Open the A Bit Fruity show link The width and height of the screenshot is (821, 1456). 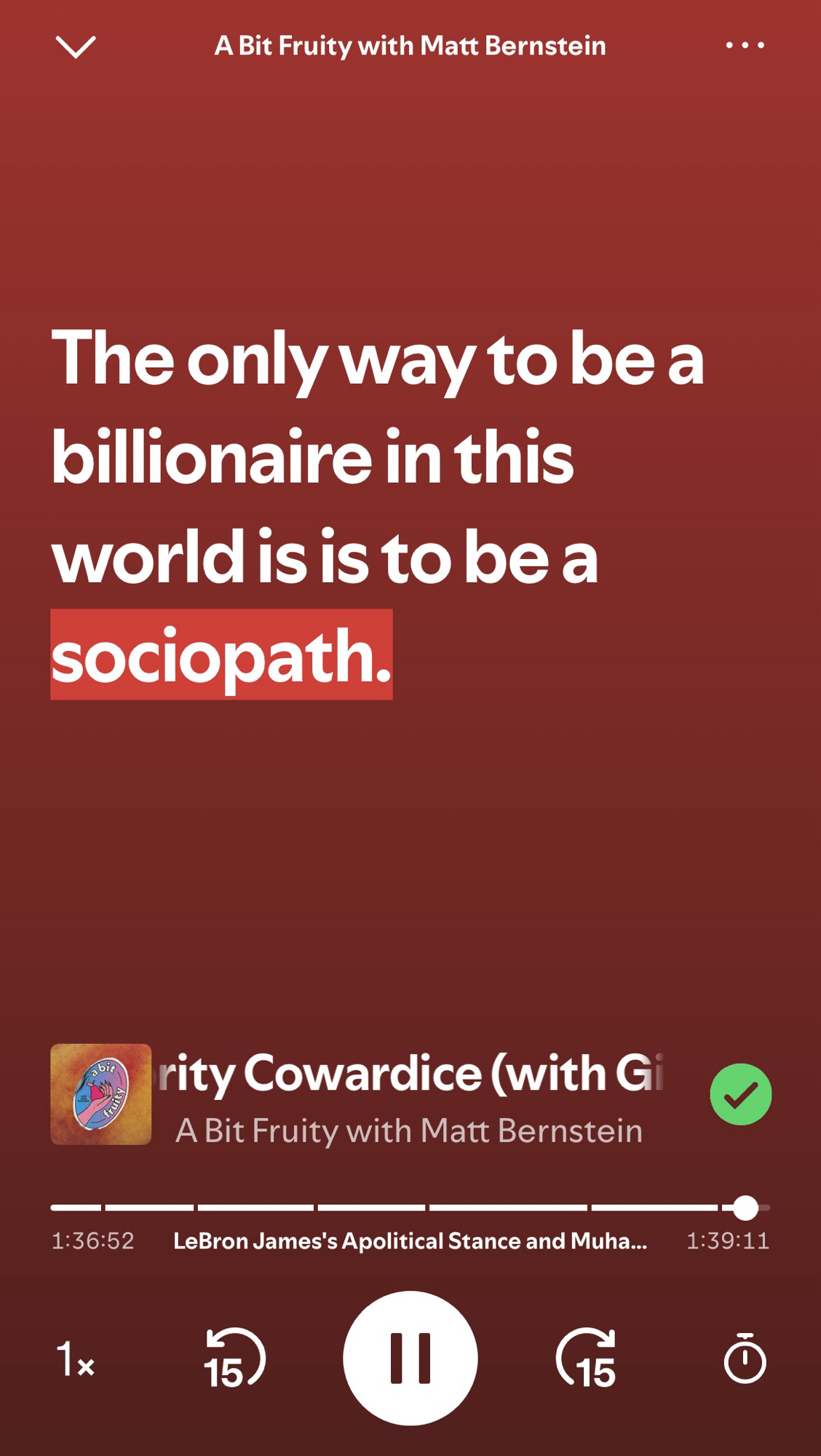point(409,1131)
